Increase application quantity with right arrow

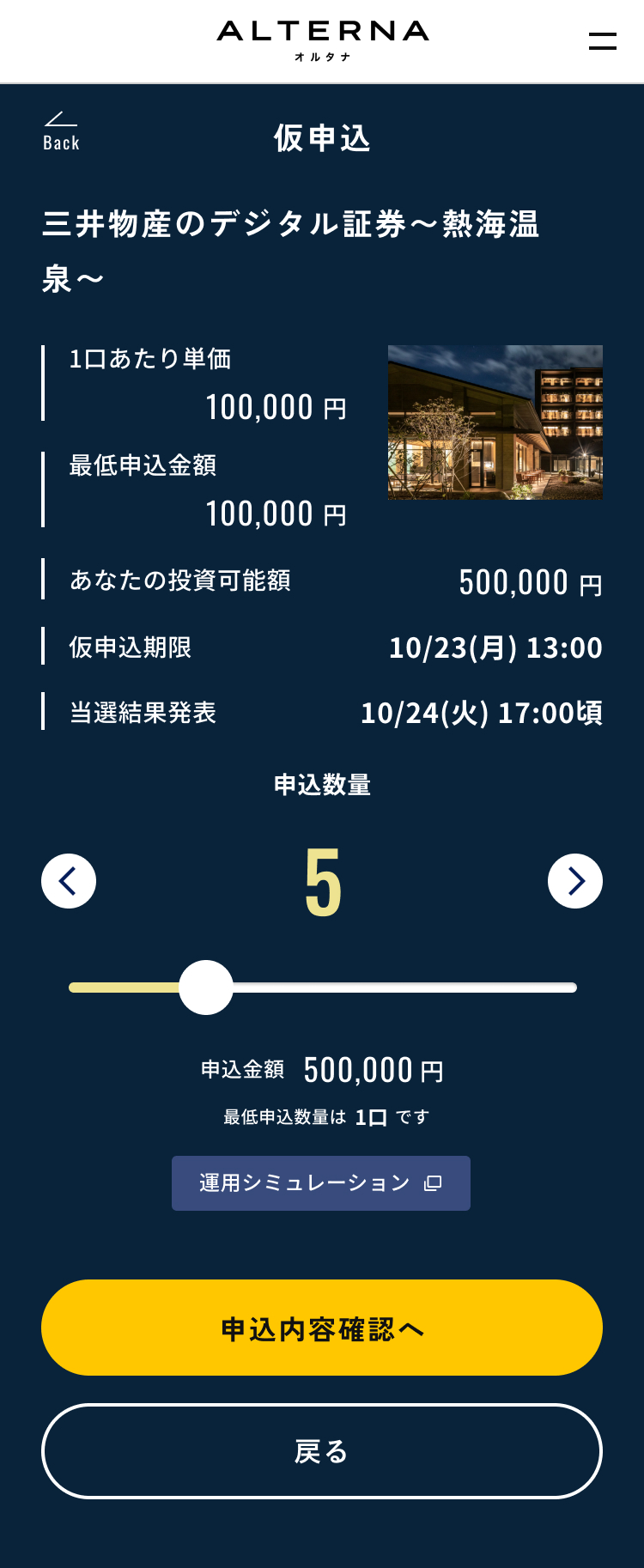[575, 881]
